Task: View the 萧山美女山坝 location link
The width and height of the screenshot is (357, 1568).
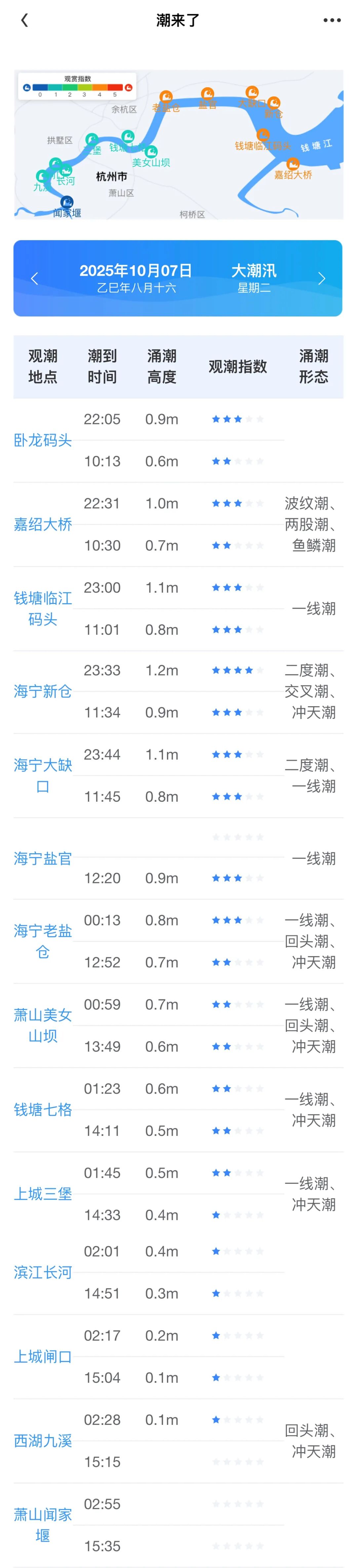Action: (43, 1025)
